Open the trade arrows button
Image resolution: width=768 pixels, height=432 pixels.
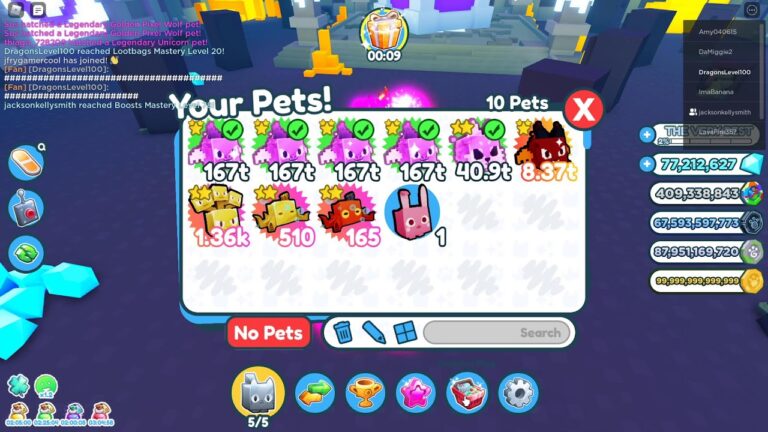tap(315, 392)
